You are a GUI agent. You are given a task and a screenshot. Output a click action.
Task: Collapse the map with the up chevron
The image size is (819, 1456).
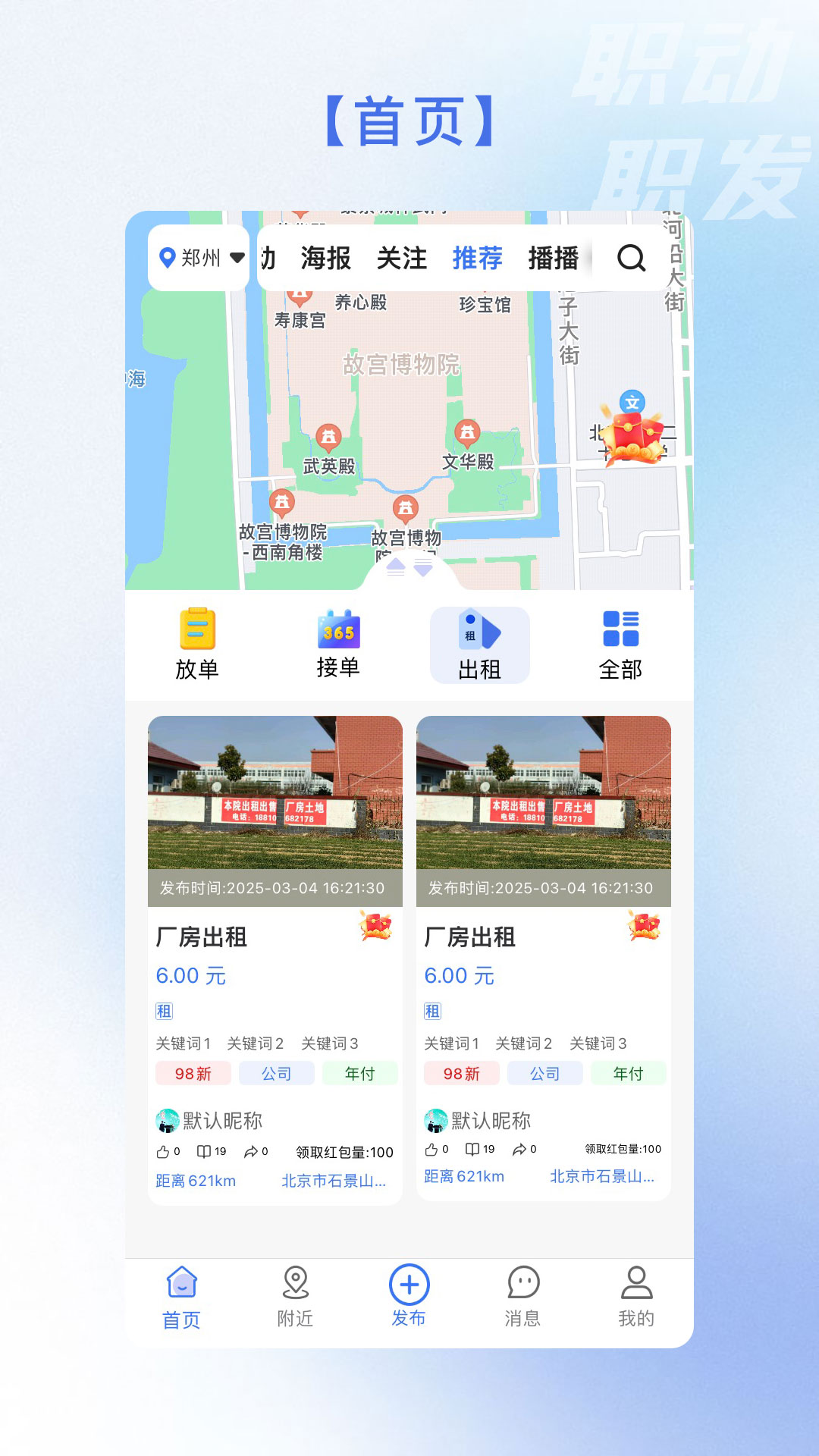tap(394, 567)
